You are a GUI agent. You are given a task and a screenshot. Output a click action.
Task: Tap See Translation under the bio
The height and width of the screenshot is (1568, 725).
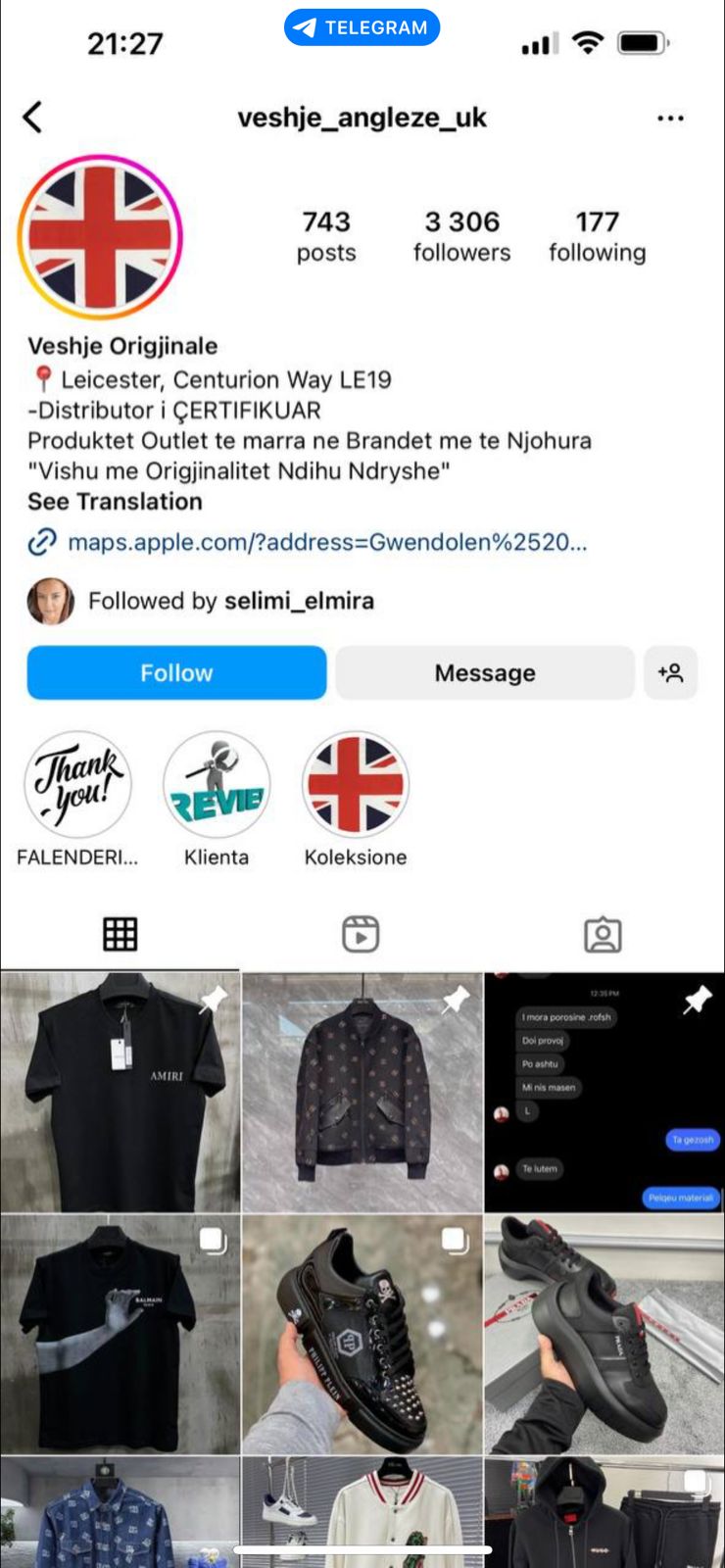[x=115, y=502]
